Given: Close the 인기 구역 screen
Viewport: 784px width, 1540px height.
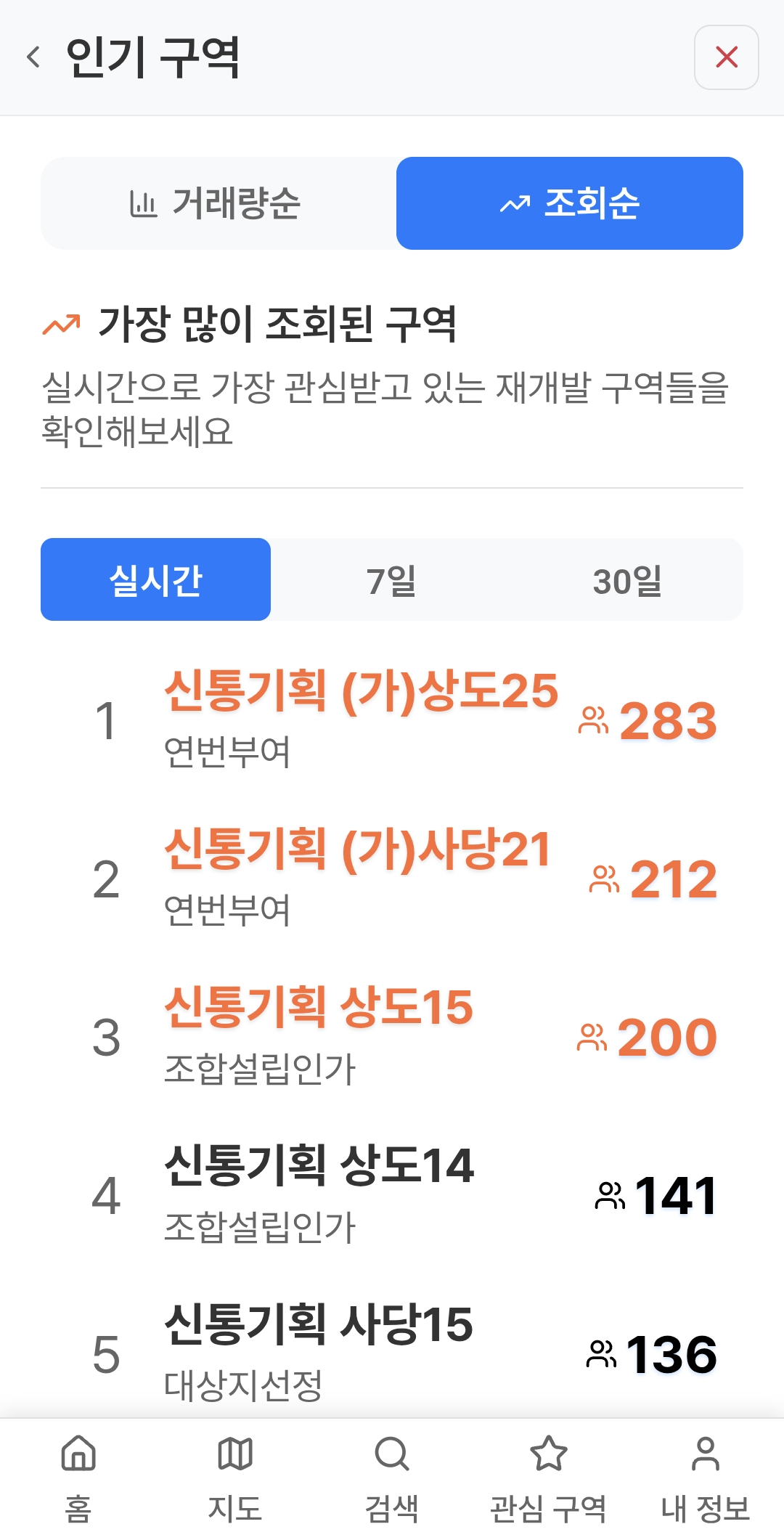Looking at the screenshot, I should click(x=726, y=57).
